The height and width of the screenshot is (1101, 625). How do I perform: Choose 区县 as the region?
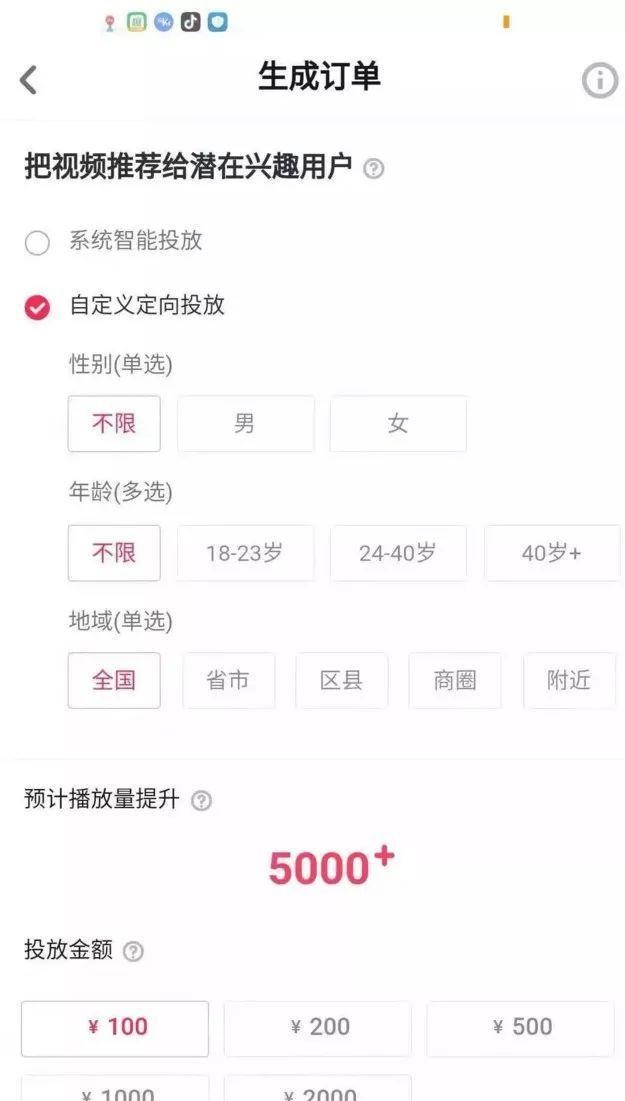[x=341, y=681]
